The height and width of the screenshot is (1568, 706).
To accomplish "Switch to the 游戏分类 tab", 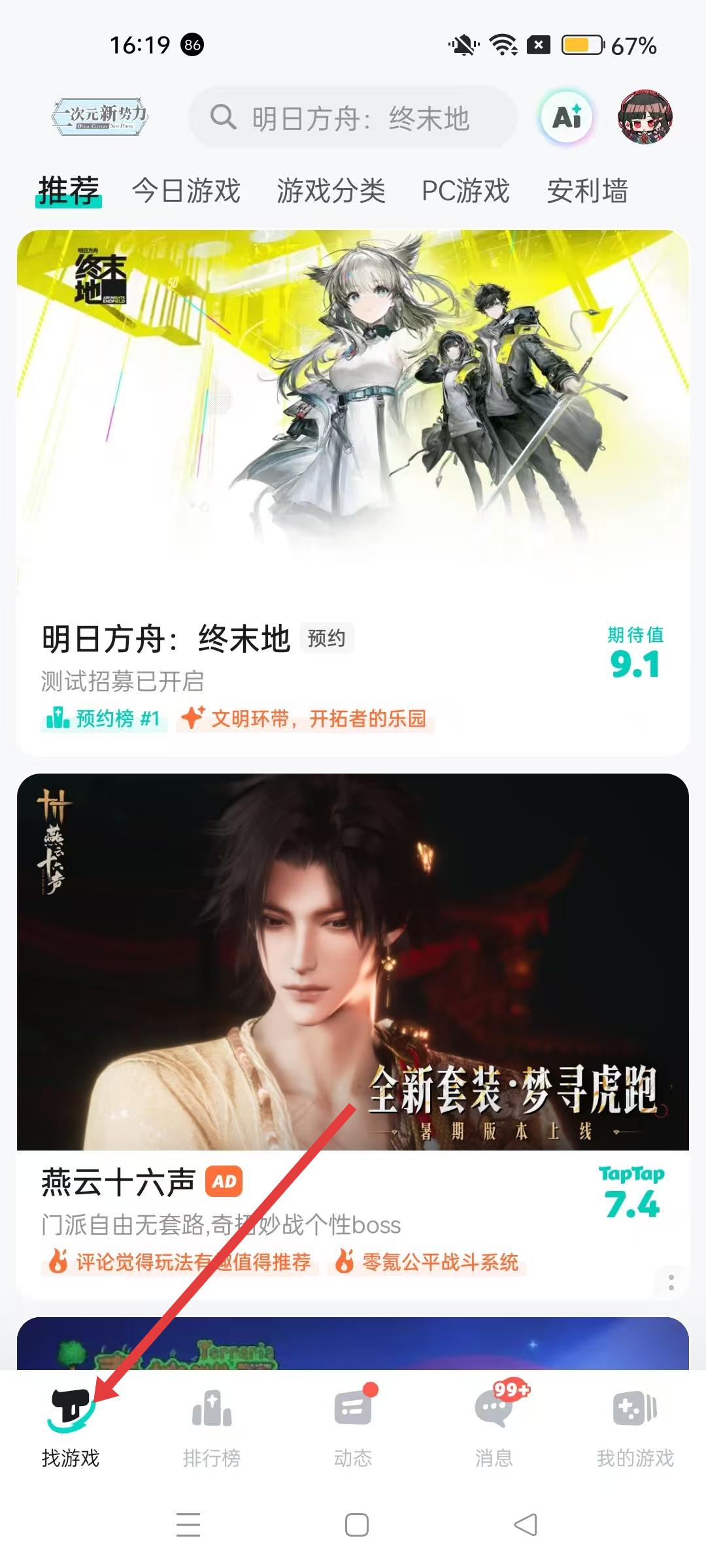I will coord(331,191).
